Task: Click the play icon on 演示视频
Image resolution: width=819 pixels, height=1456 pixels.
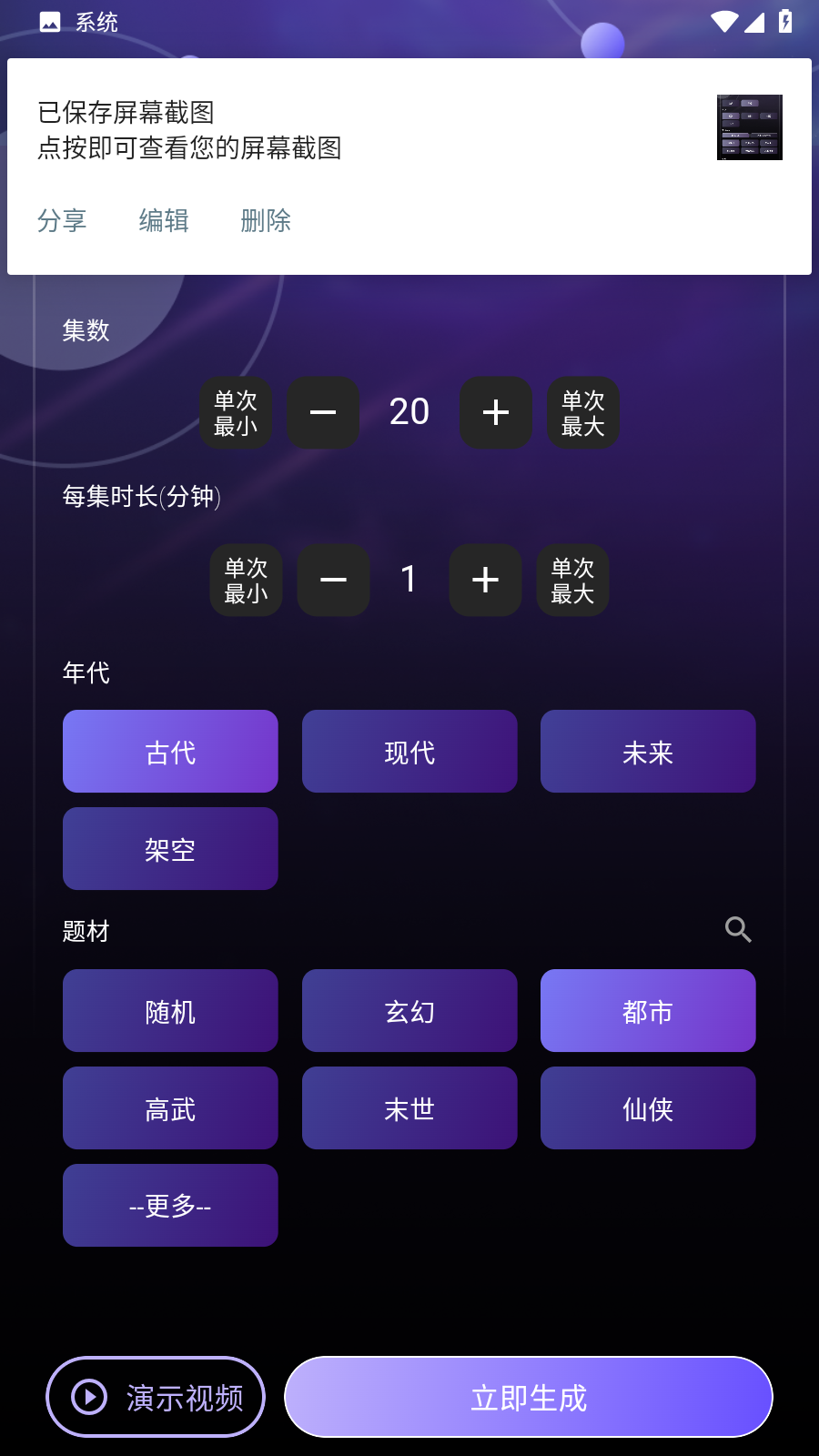Action: [x=89, y=1396]
